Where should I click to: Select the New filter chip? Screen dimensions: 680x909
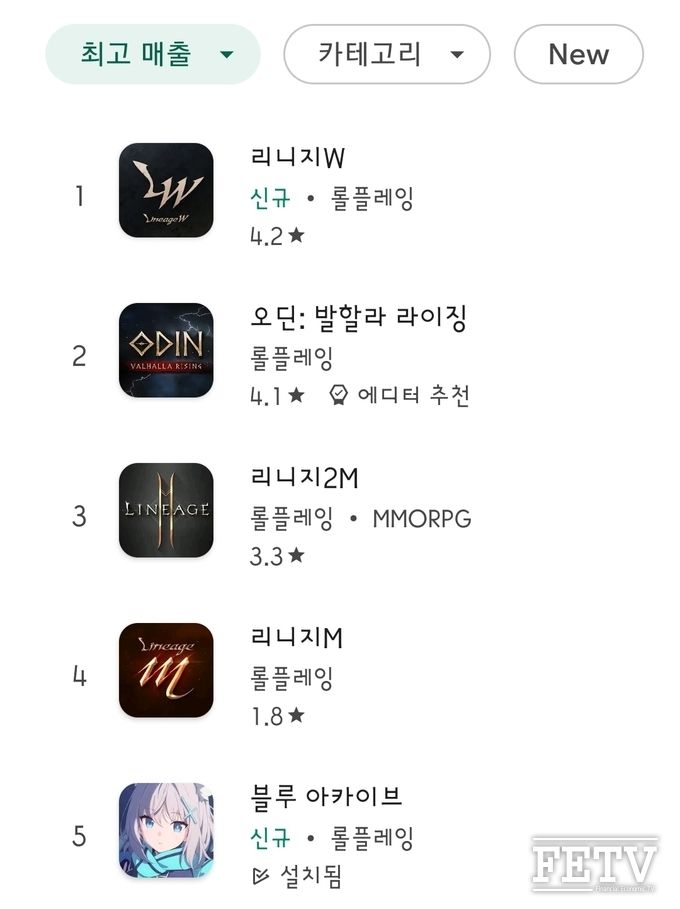tap(578, 54)
